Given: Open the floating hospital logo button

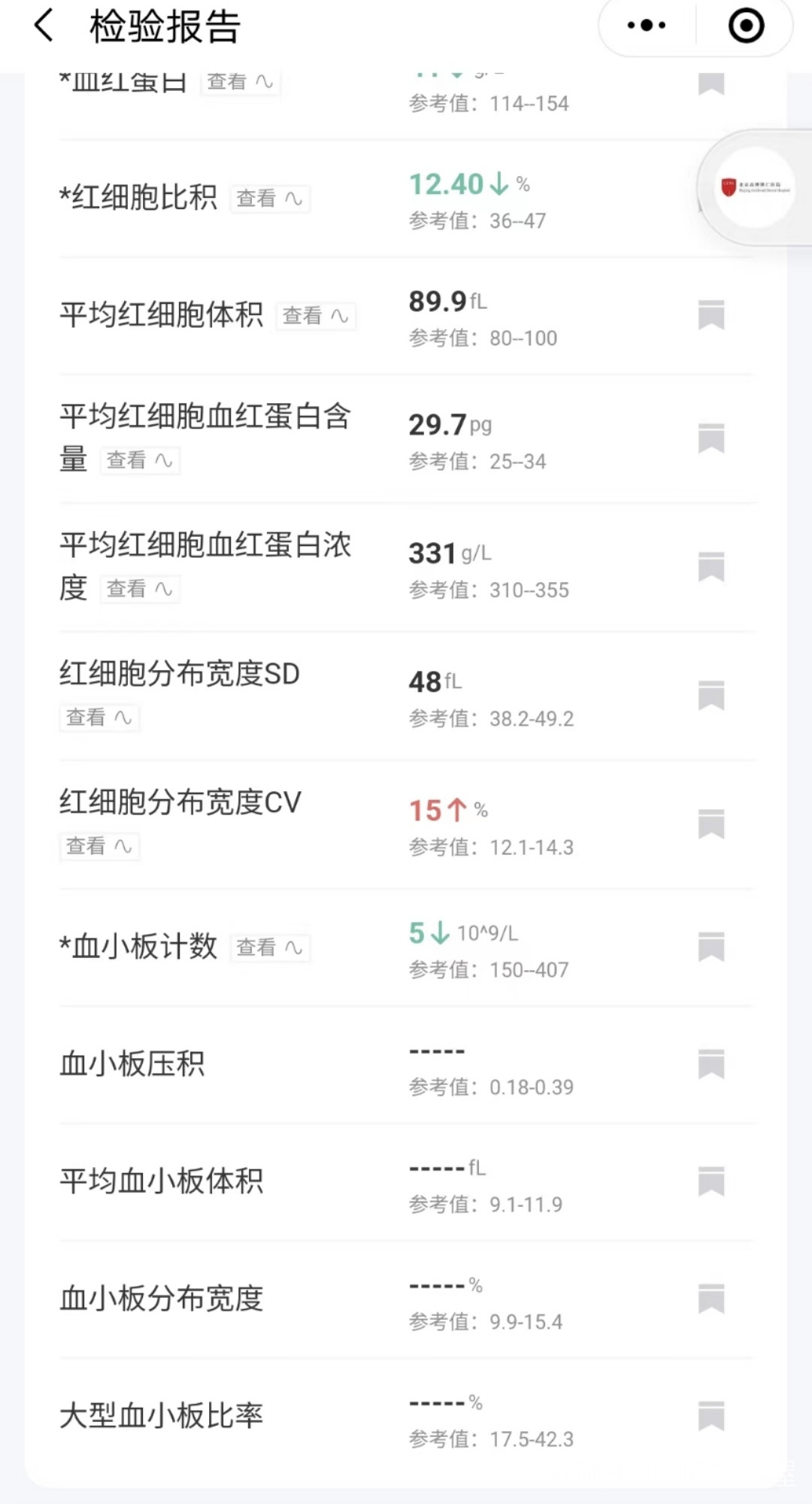Looking at the screenshot, I should click(x=755, y=187).
